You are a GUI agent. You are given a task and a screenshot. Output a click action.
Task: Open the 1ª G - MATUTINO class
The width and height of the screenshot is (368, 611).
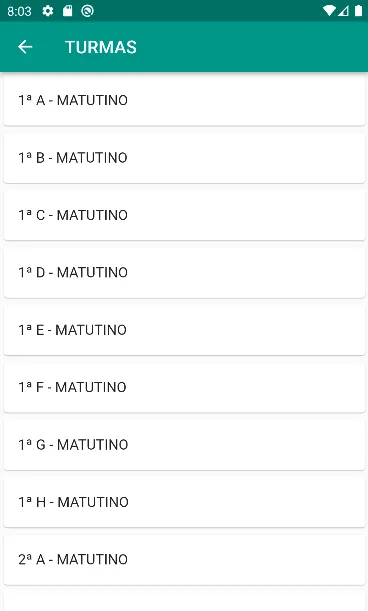tap(184, 445)
